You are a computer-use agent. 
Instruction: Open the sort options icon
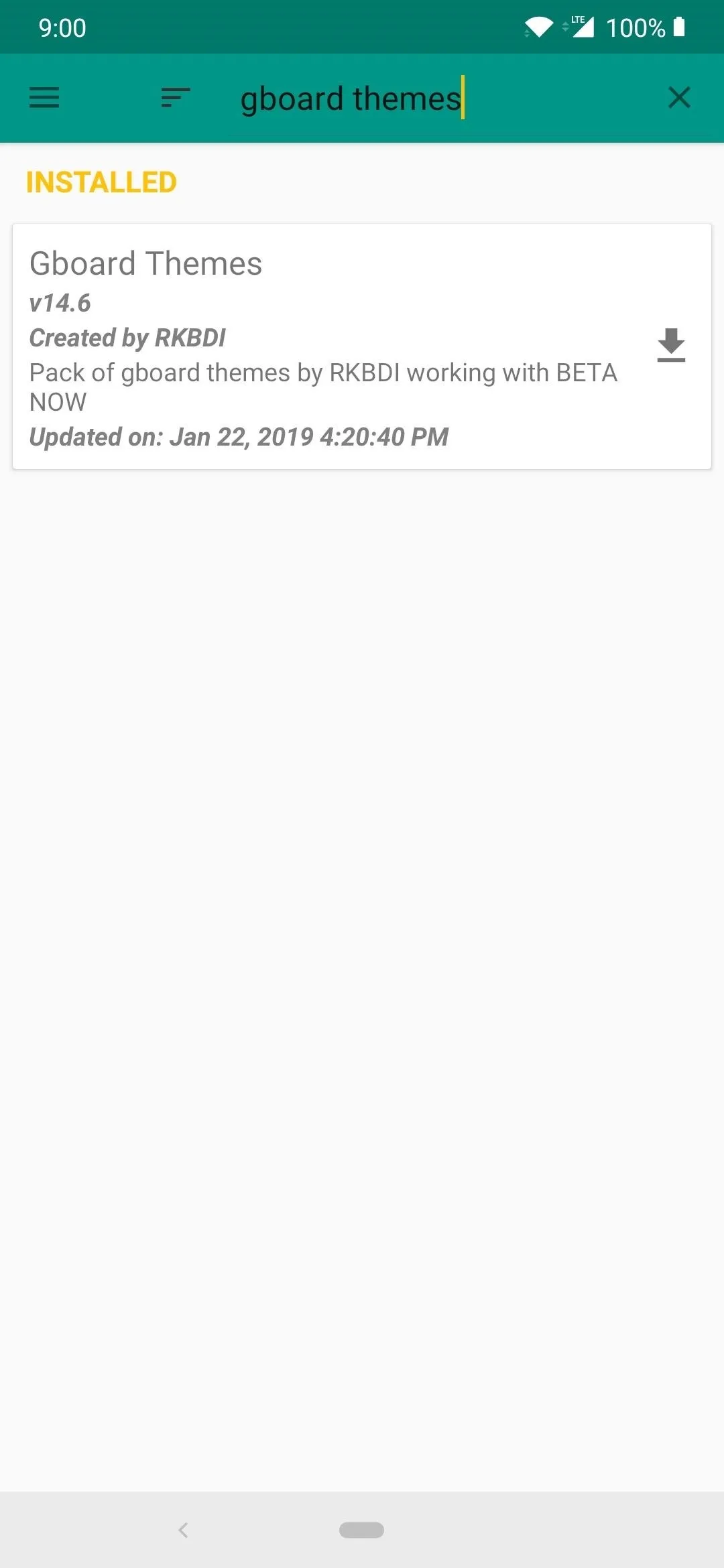coord(176,98)
